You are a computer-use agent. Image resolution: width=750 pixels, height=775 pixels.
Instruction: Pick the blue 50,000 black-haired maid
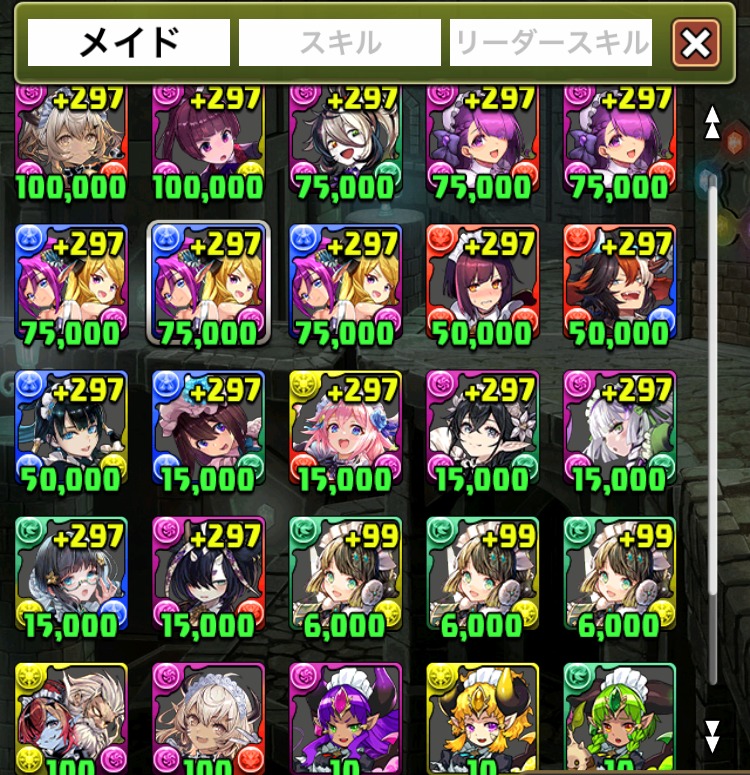click(72, 430)
